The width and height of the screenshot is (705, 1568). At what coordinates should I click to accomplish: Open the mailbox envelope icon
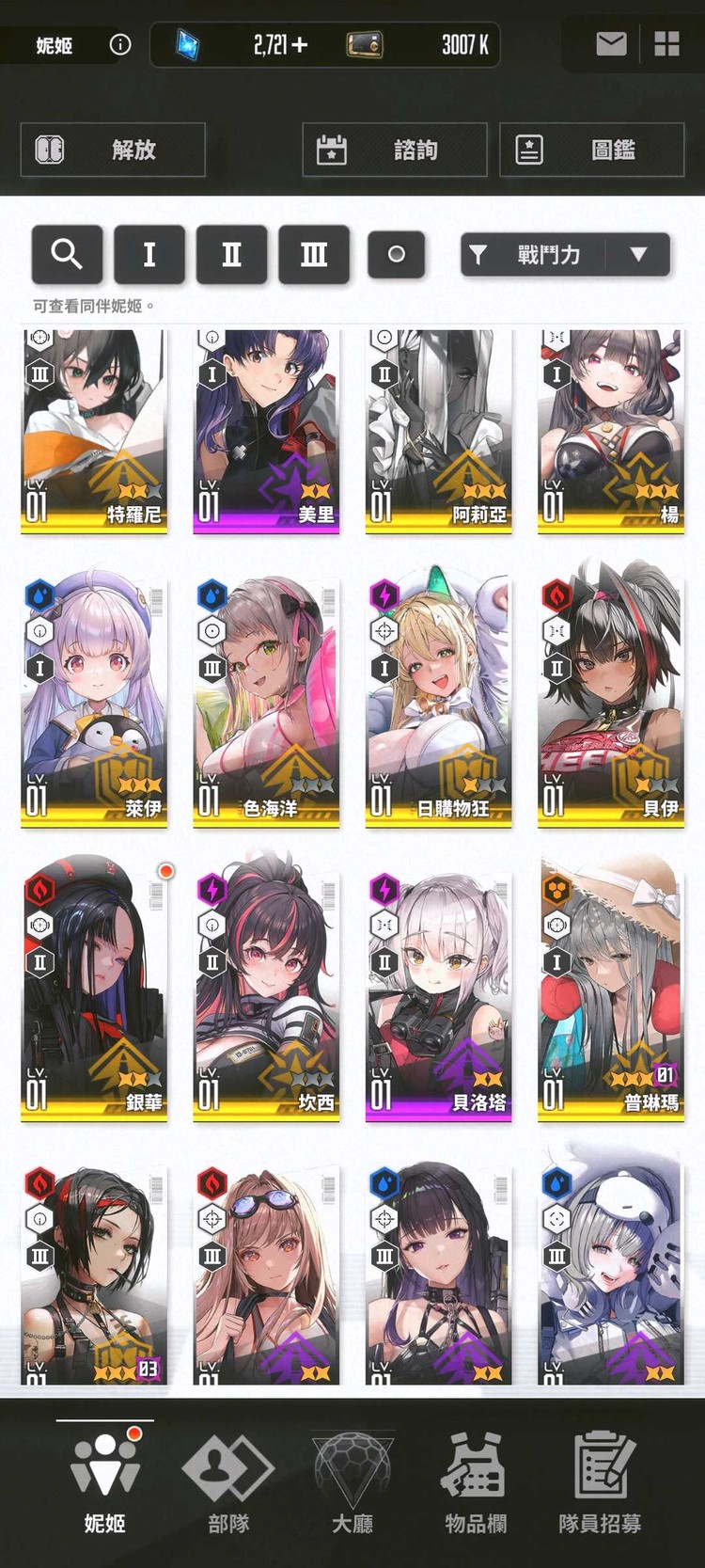coord(611,43)
